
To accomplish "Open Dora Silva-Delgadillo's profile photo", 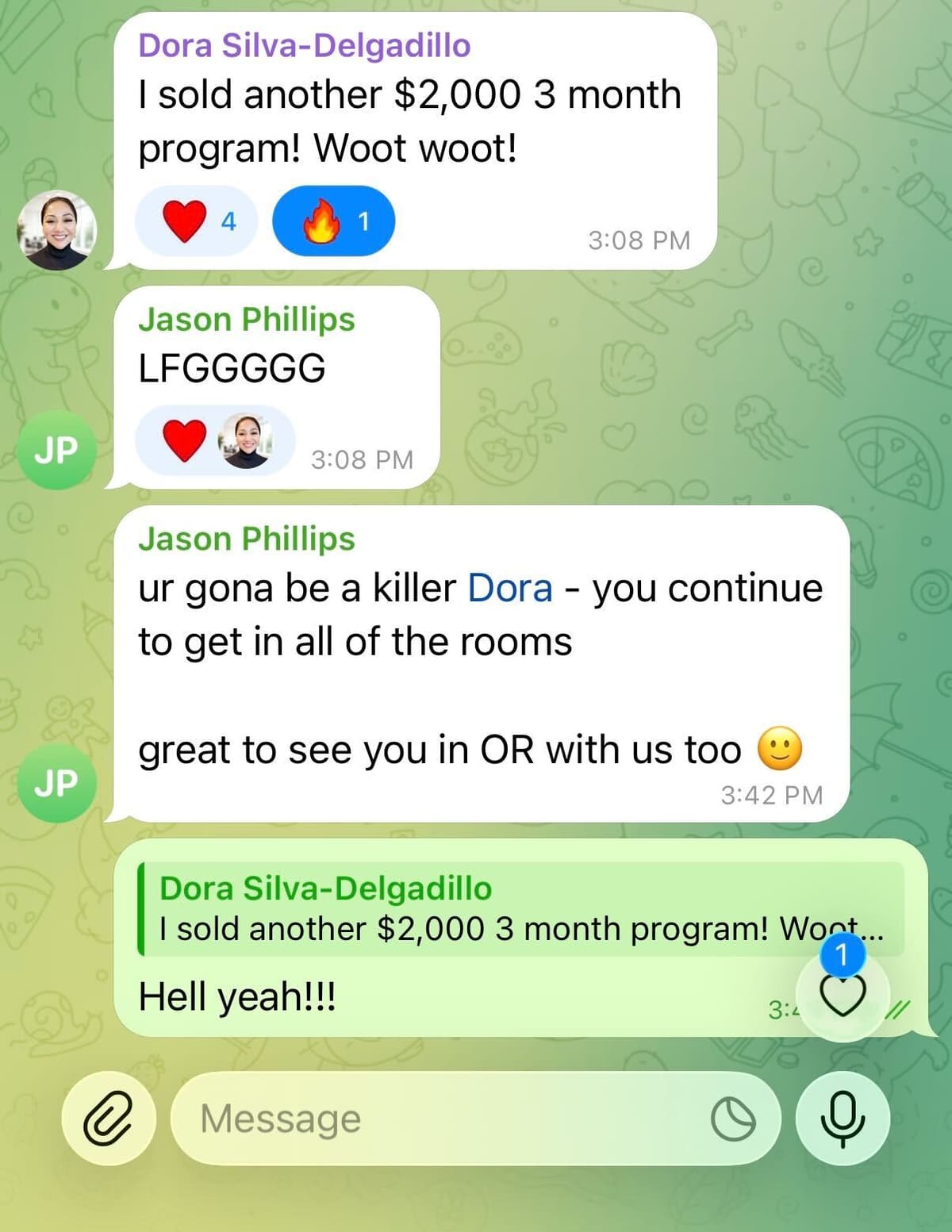I will tap(56, 230).
